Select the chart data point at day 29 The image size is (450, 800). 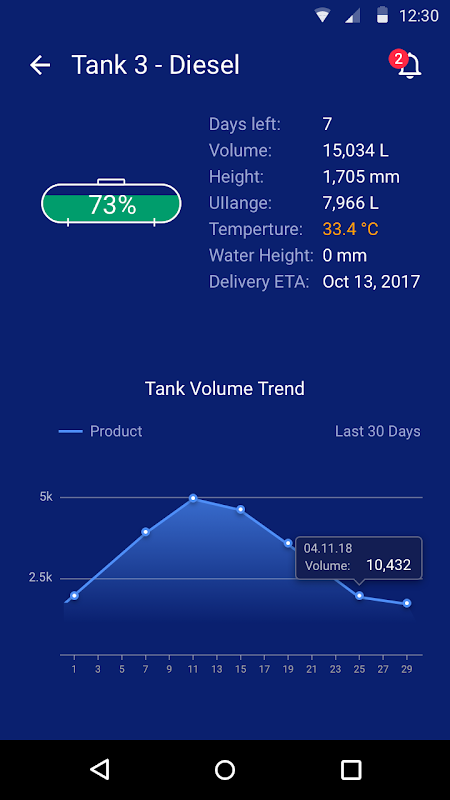407,603
